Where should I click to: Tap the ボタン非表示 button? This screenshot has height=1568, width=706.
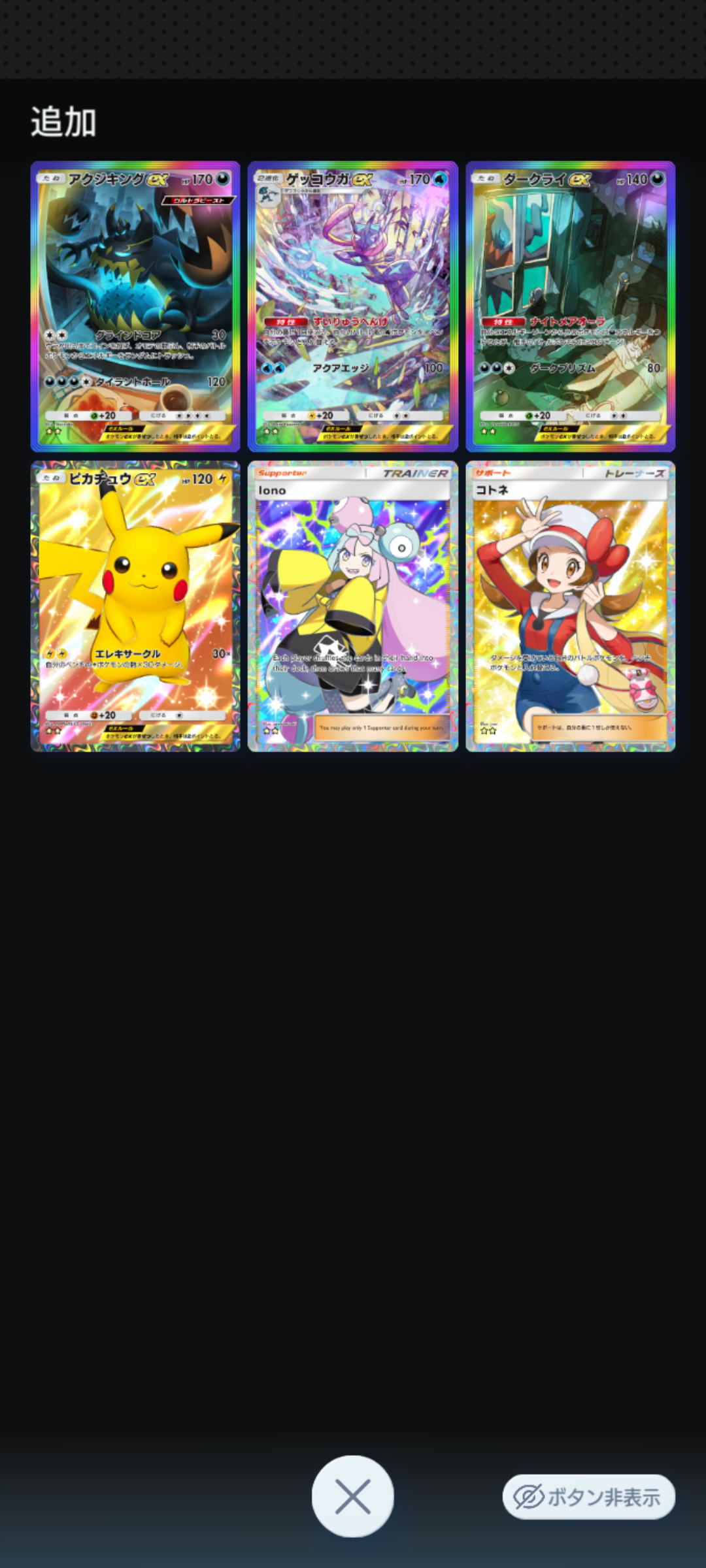click(588, 1496)
